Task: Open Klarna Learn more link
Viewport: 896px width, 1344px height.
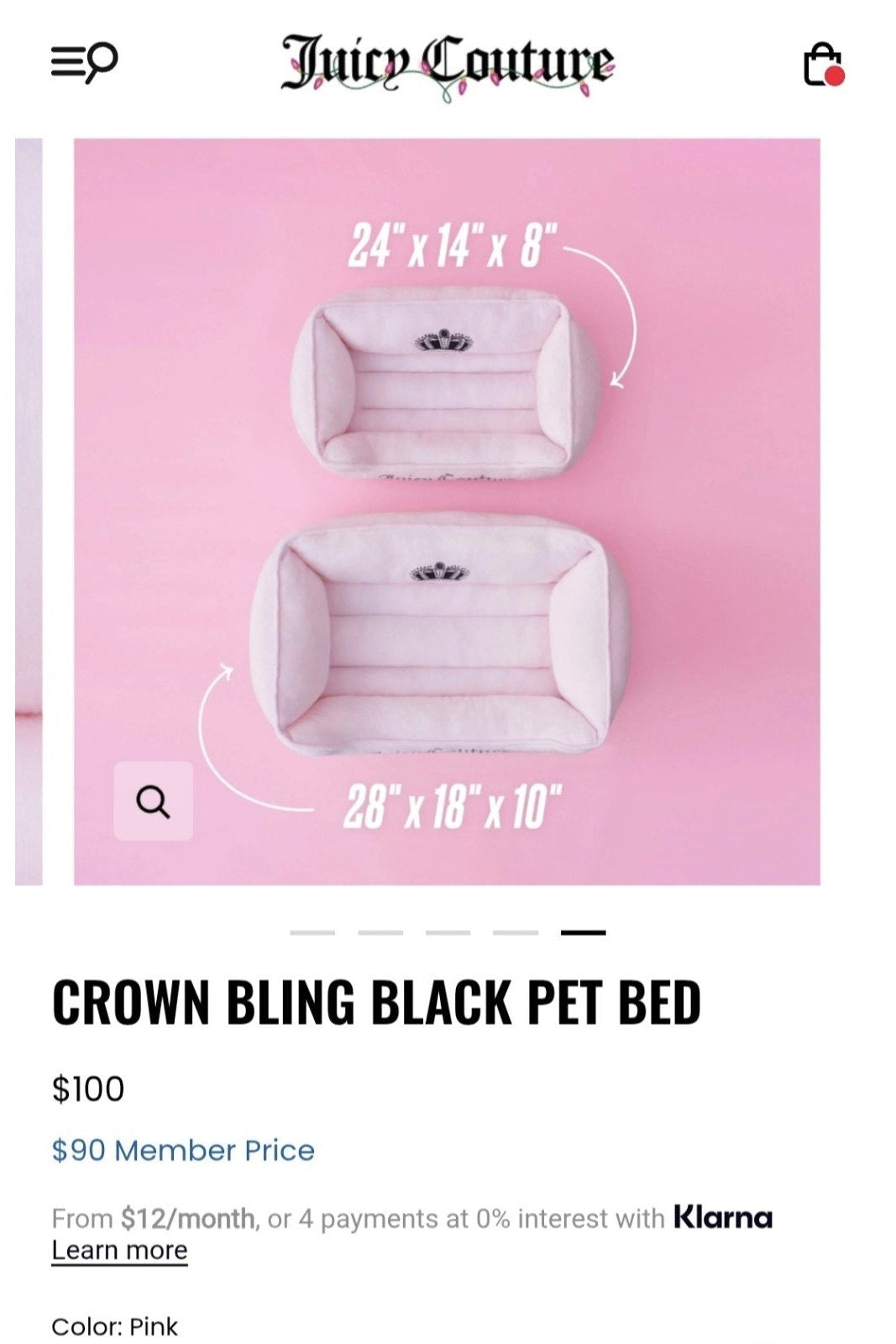Action: 119,1250
